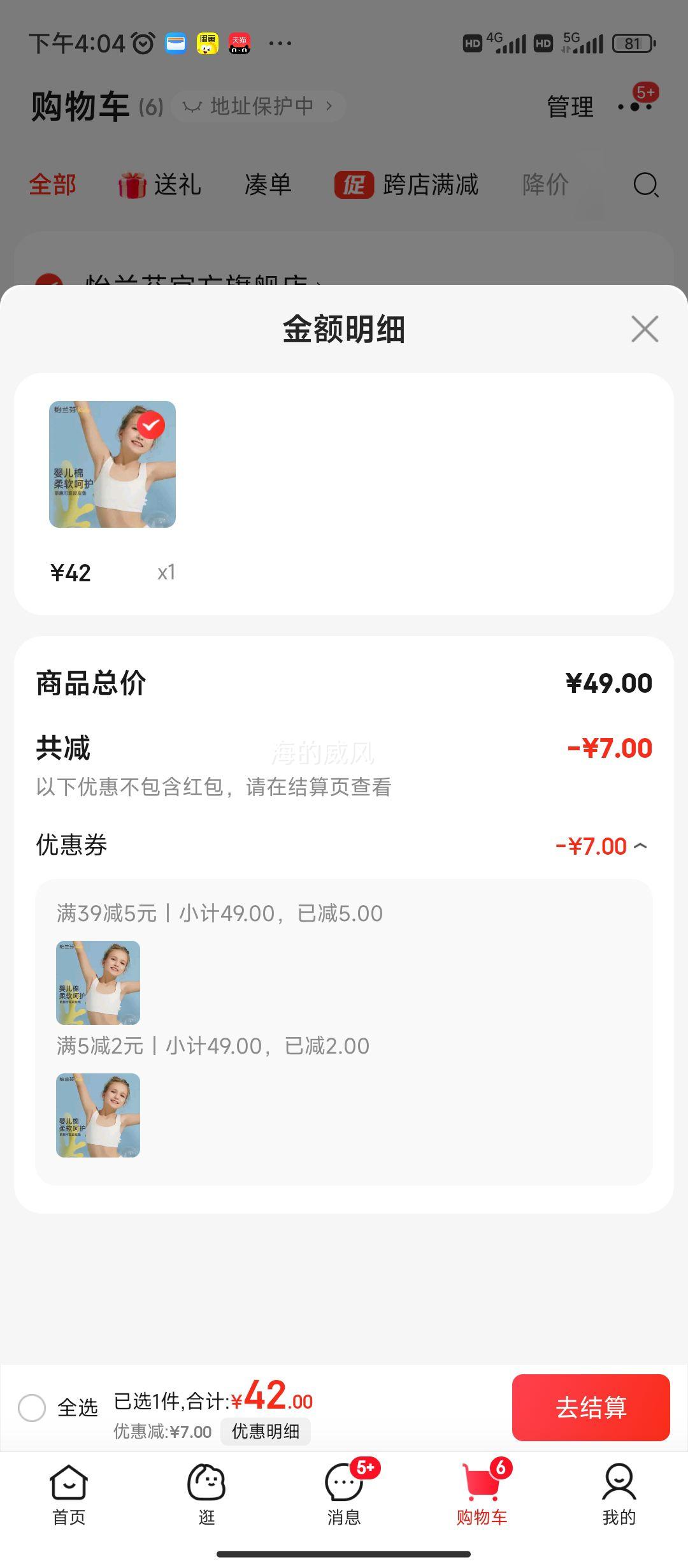Deselect the checked ¥42 product thumbnail

click(151, 425)
